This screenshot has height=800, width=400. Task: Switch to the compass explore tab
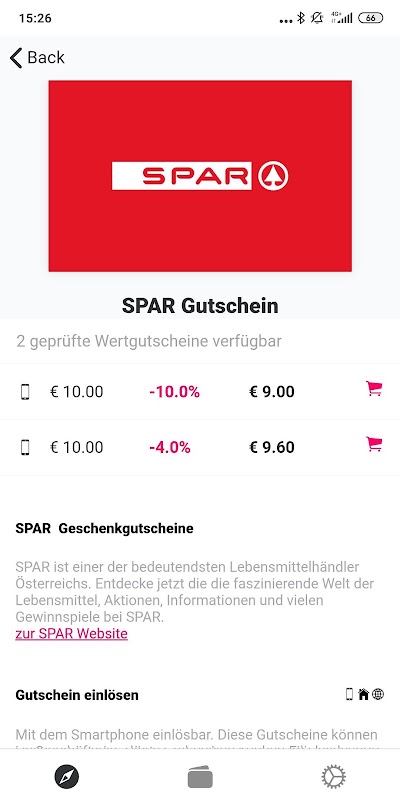click(x=67, y=778)
